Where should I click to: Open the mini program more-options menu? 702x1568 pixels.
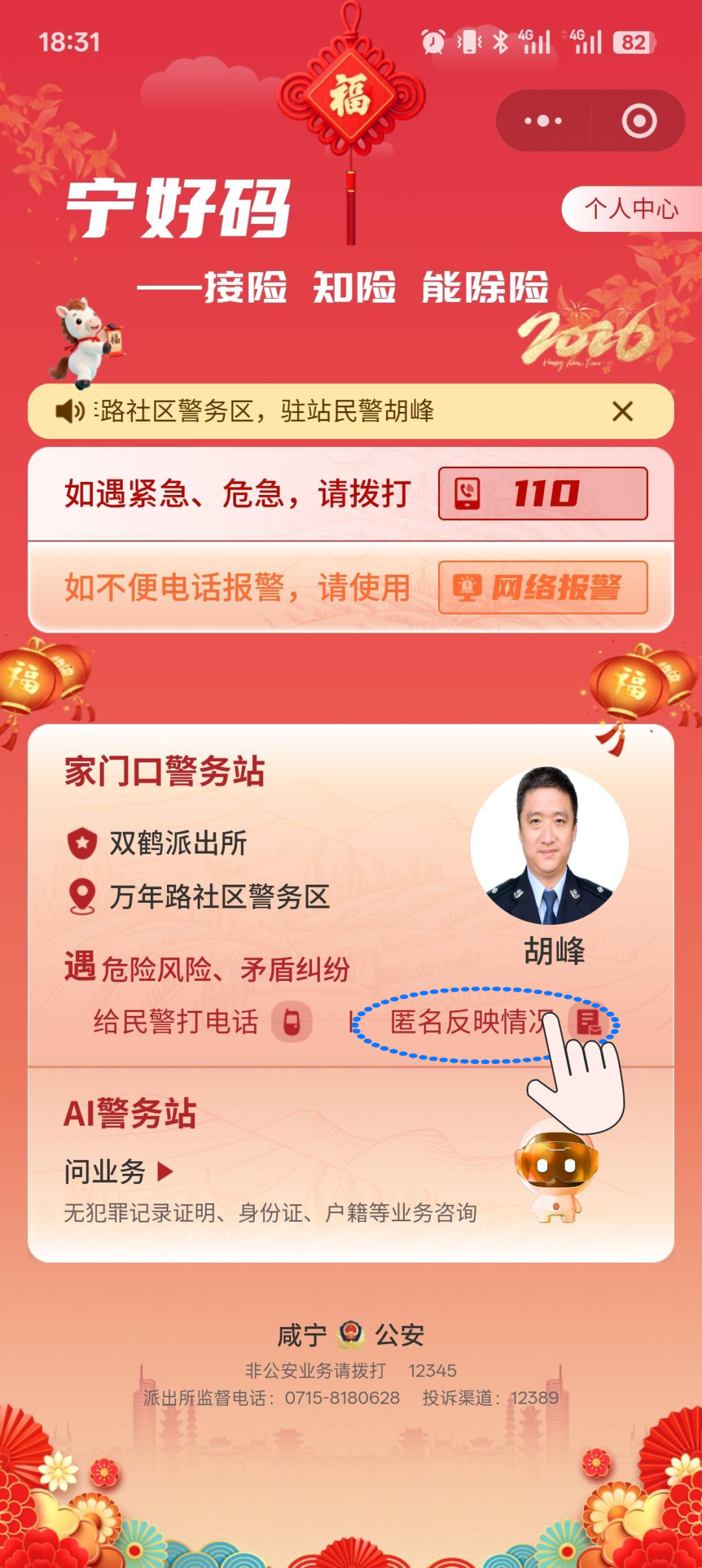(543, 121)
